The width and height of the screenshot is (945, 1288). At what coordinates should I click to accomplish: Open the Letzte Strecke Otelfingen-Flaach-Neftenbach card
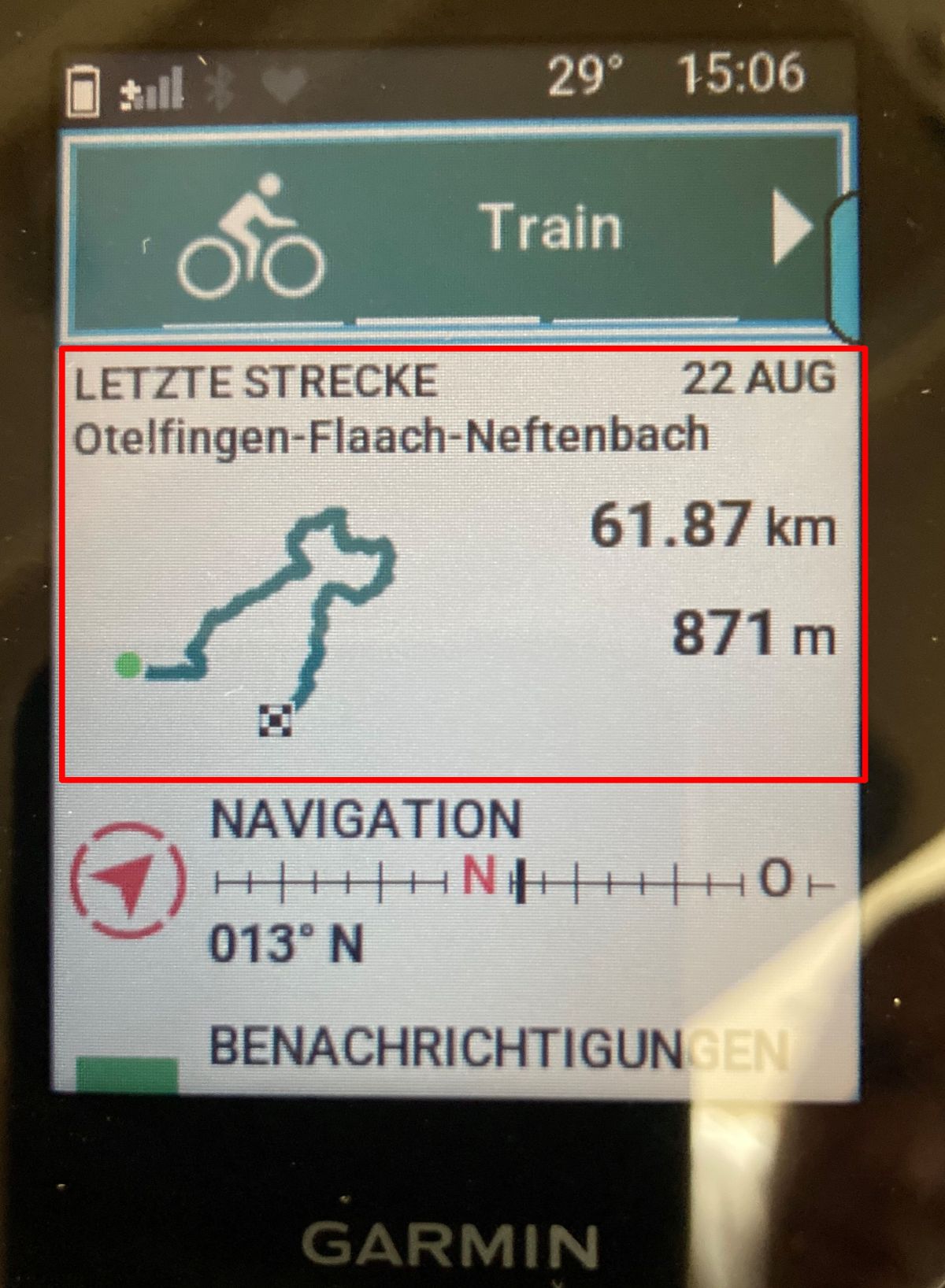[x=463, y=563]
